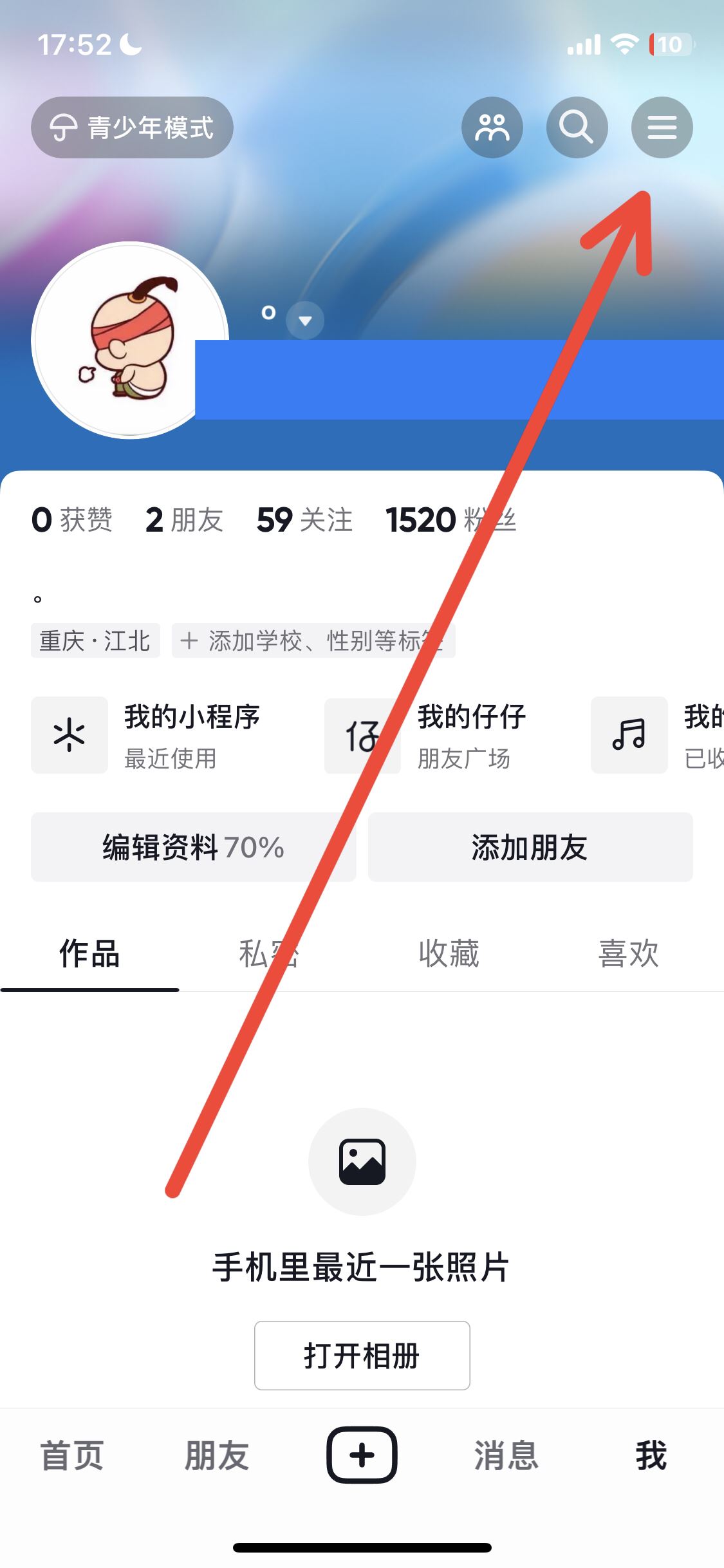Screen dimensions: 724x1568
Task: Tap the create/post plus icon
Action: tap(362, 1455)
